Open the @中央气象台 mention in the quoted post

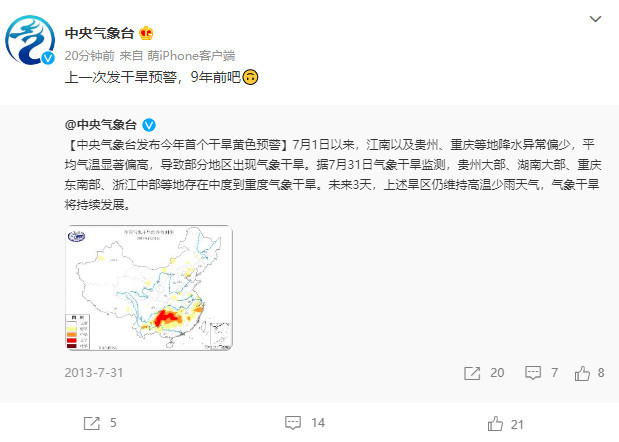coord(102,125)
